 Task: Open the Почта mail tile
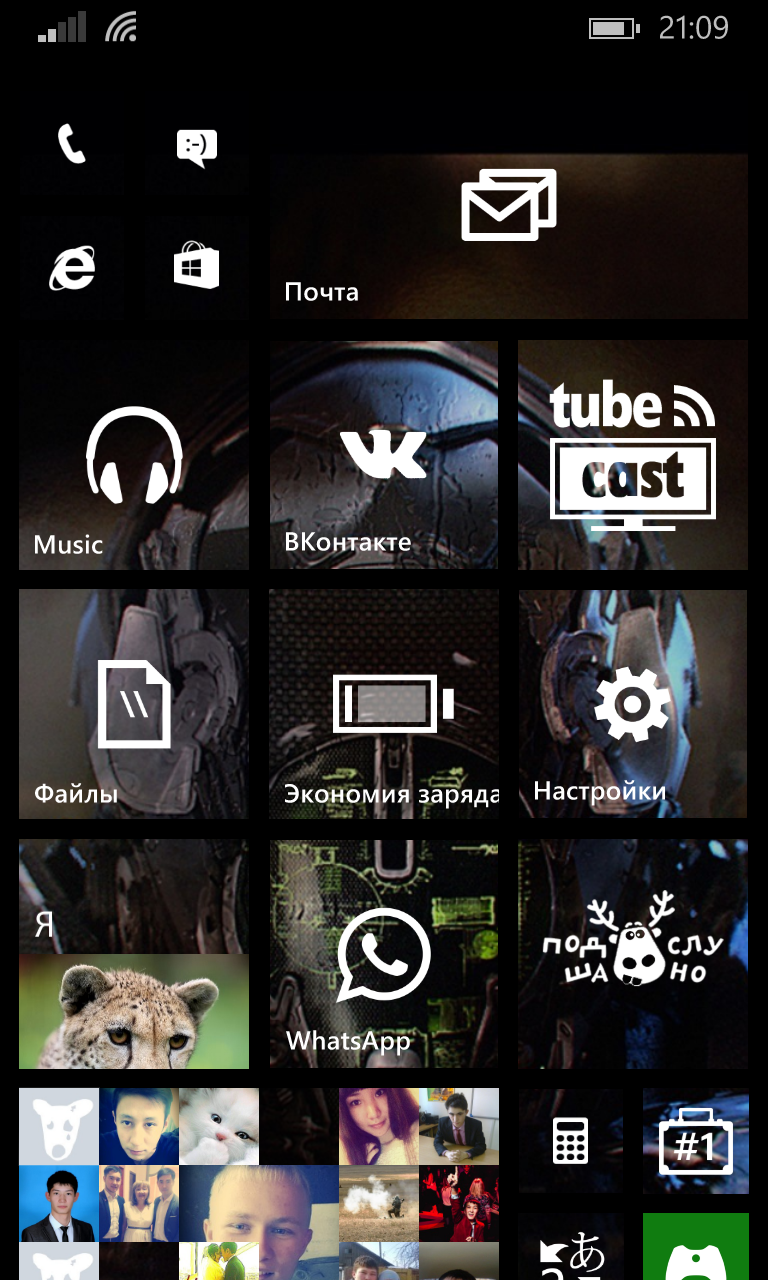tap(509, 236)
